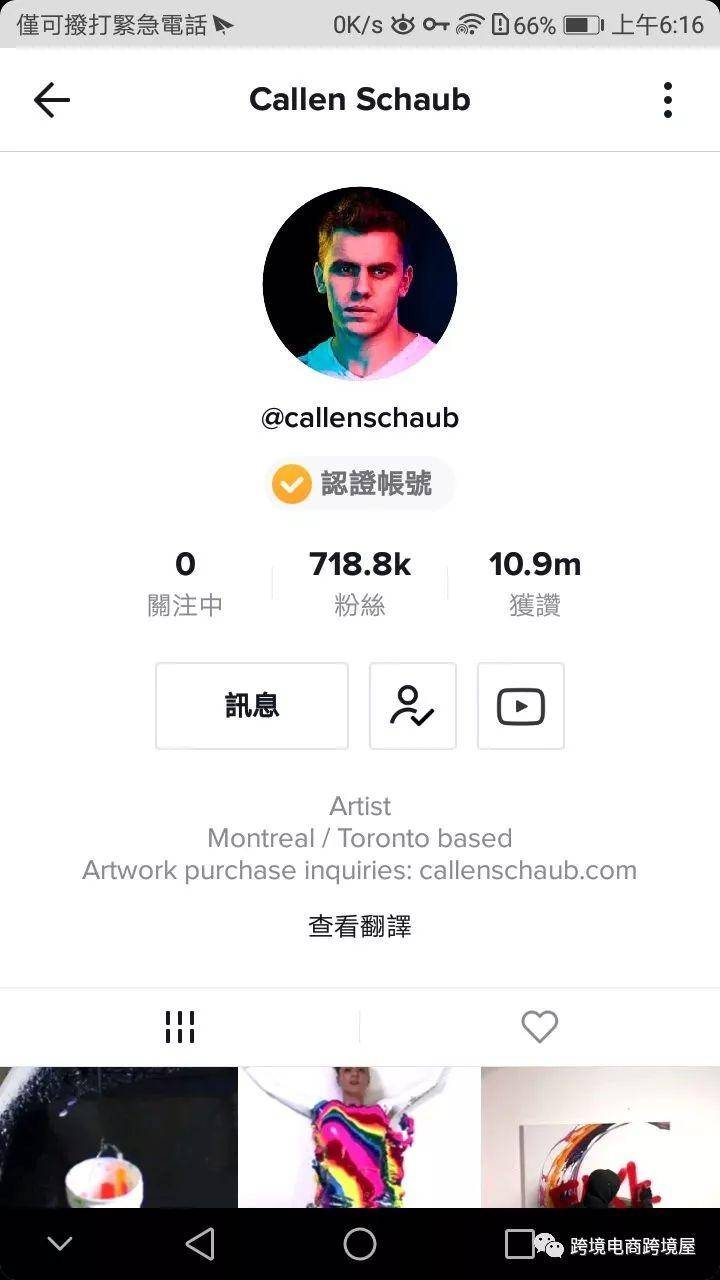Open Callen Schaub's profile picture
This screenshot has width=720, height=1280.
[x=360, y=284]
